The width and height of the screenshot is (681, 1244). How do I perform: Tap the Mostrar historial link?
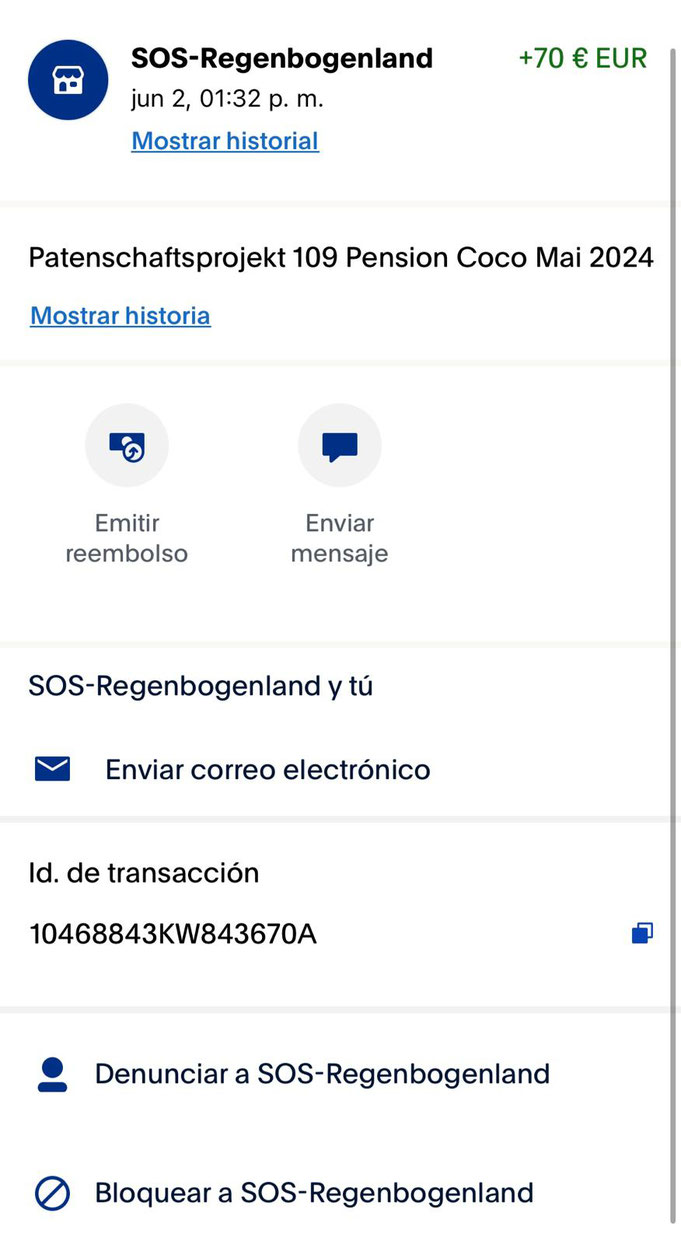[x=225, y=141]
